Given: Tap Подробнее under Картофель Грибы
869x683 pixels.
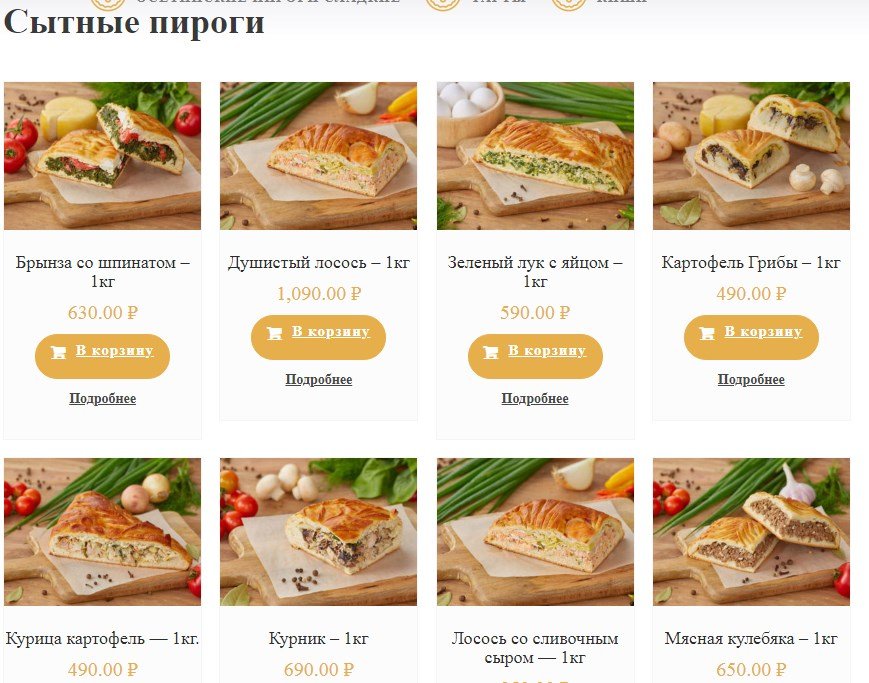Looking at the screenshot, I should [751, 380].
